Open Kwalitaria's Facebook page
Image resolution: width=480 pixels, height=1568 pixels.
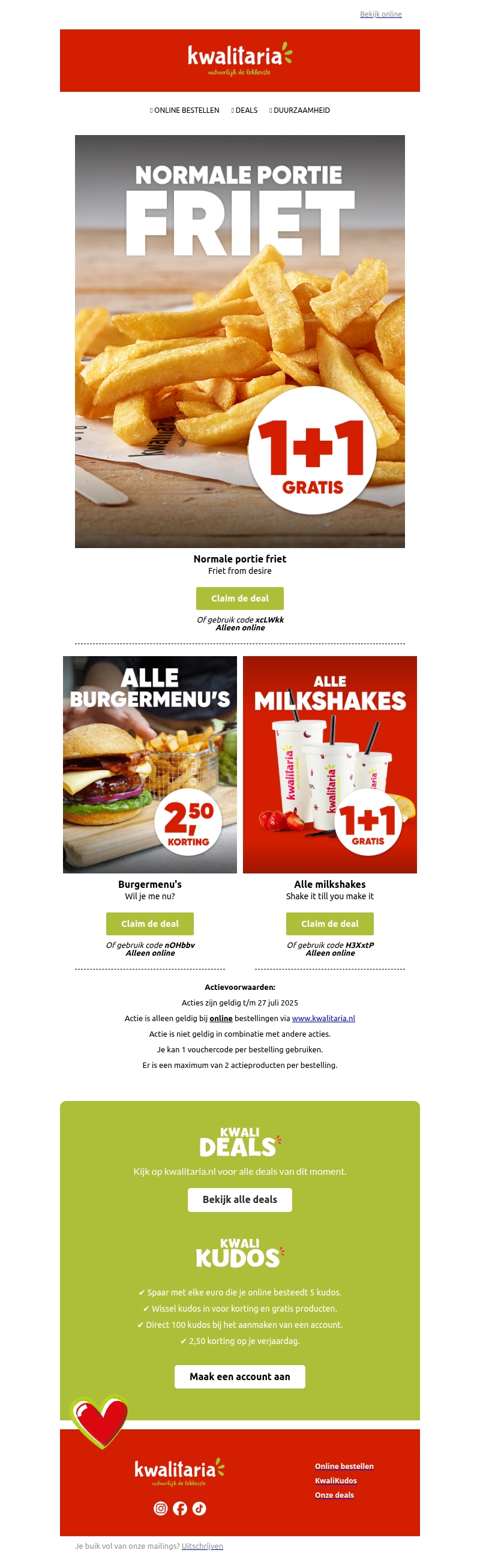tap(179, 1508)
